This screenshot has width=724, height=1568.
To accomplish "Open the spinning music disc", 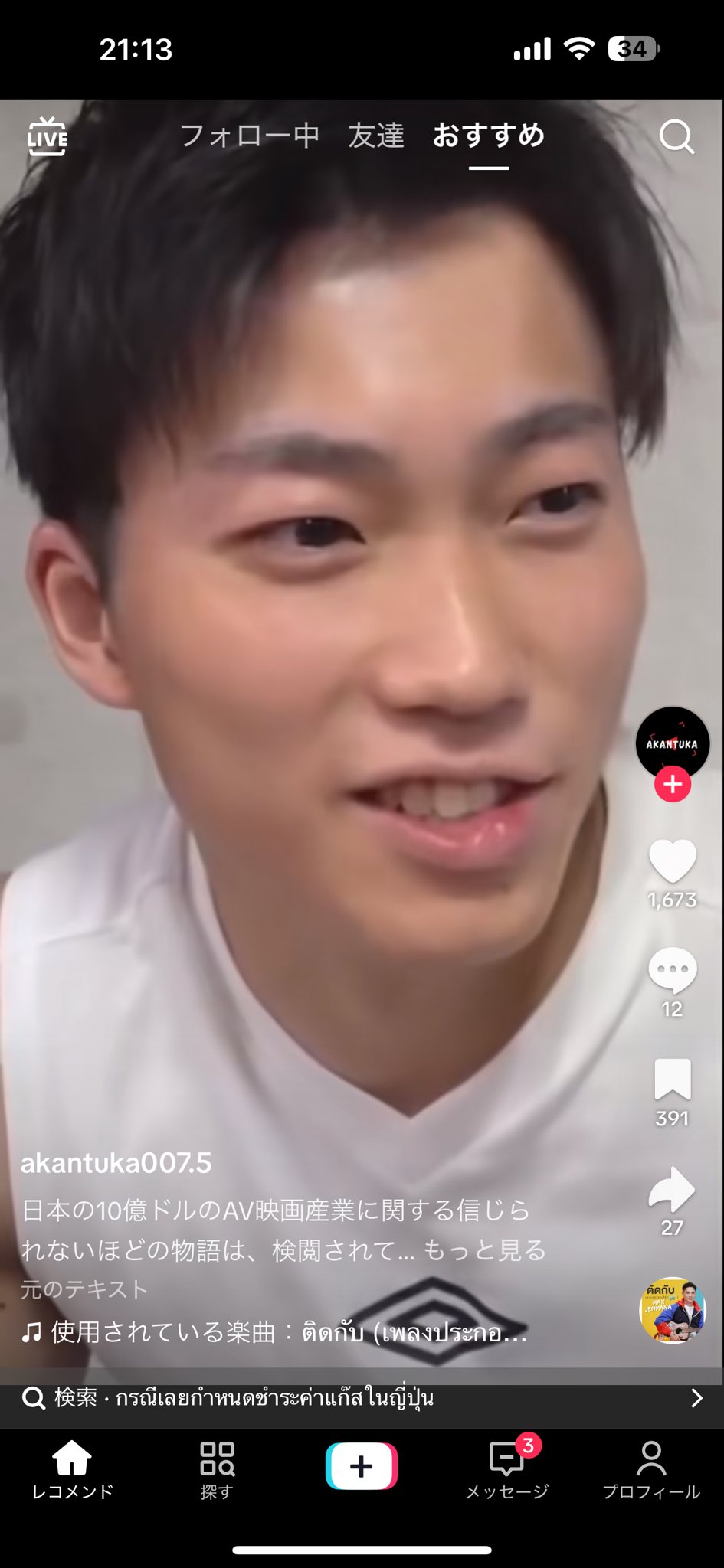I will pos(672,1311).
